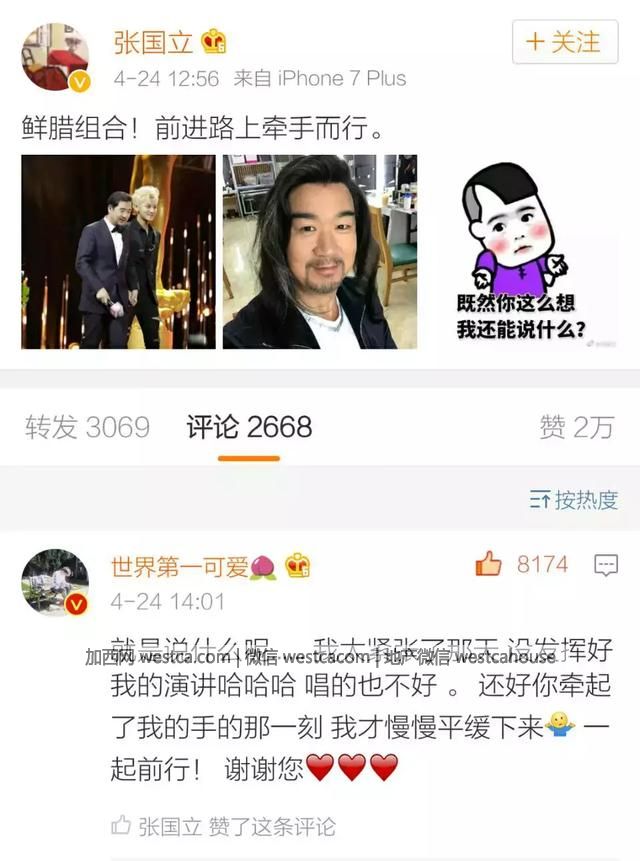Open the stage photo of two men
Image resolution: width=640 pixels, height=861 pixels.
(x=118, y=252)
